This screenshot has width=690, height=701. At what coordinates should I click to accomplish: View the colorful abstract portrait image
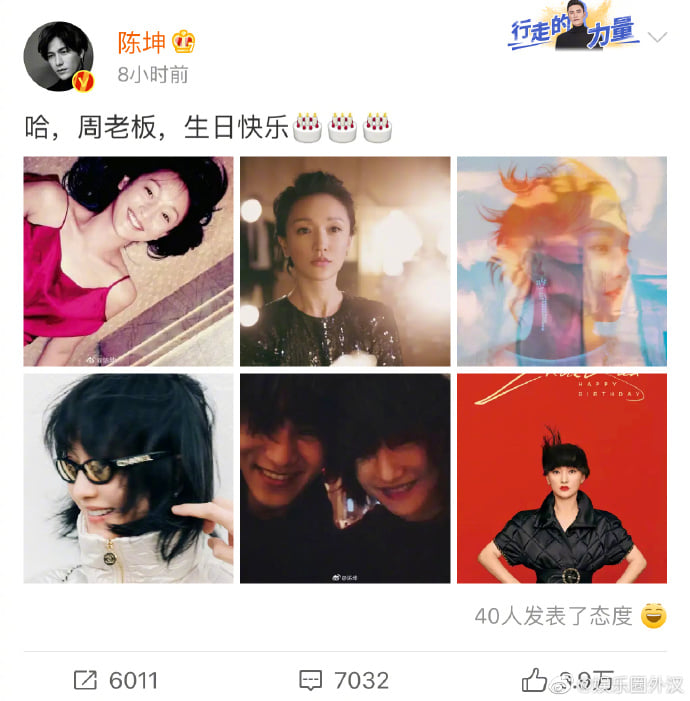coord(561,261)
